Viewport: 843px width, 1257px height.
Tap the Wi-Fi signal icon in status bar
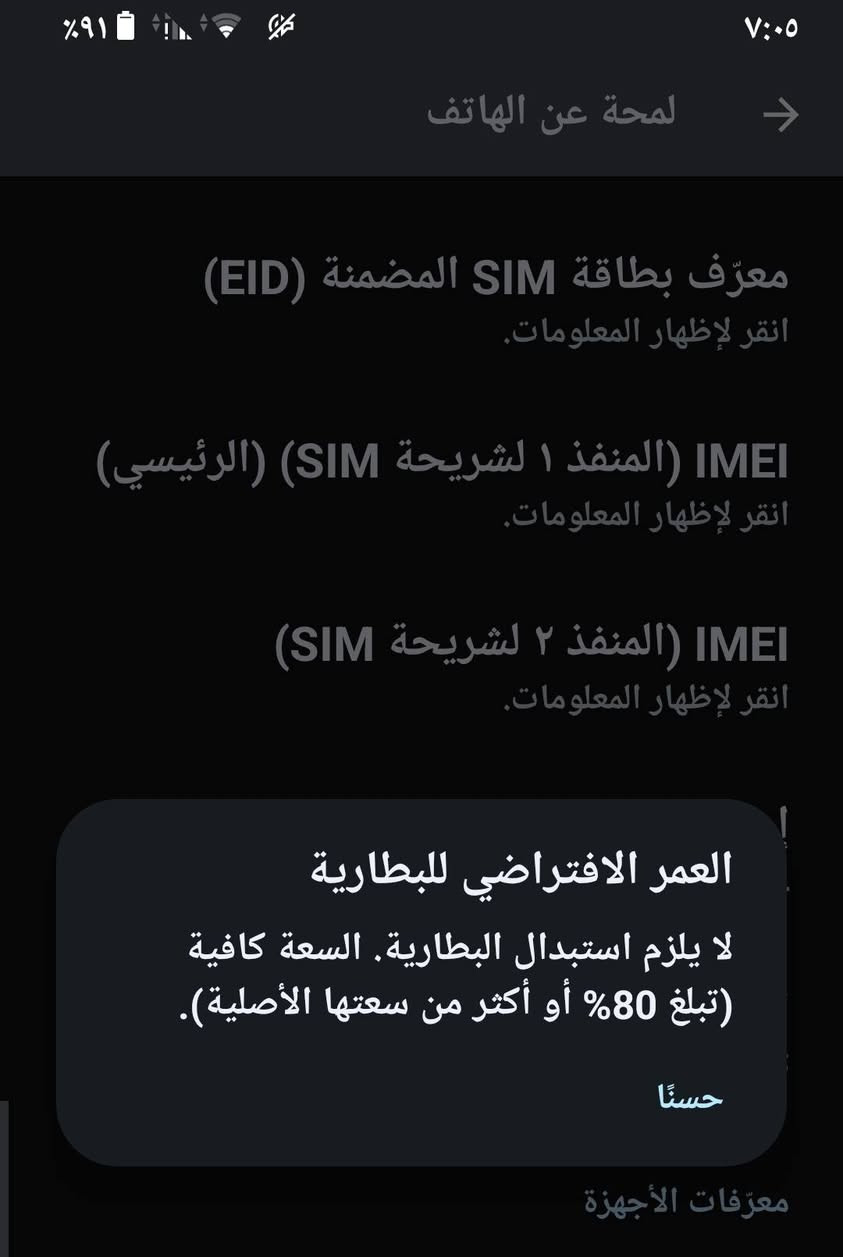[225, 26]
